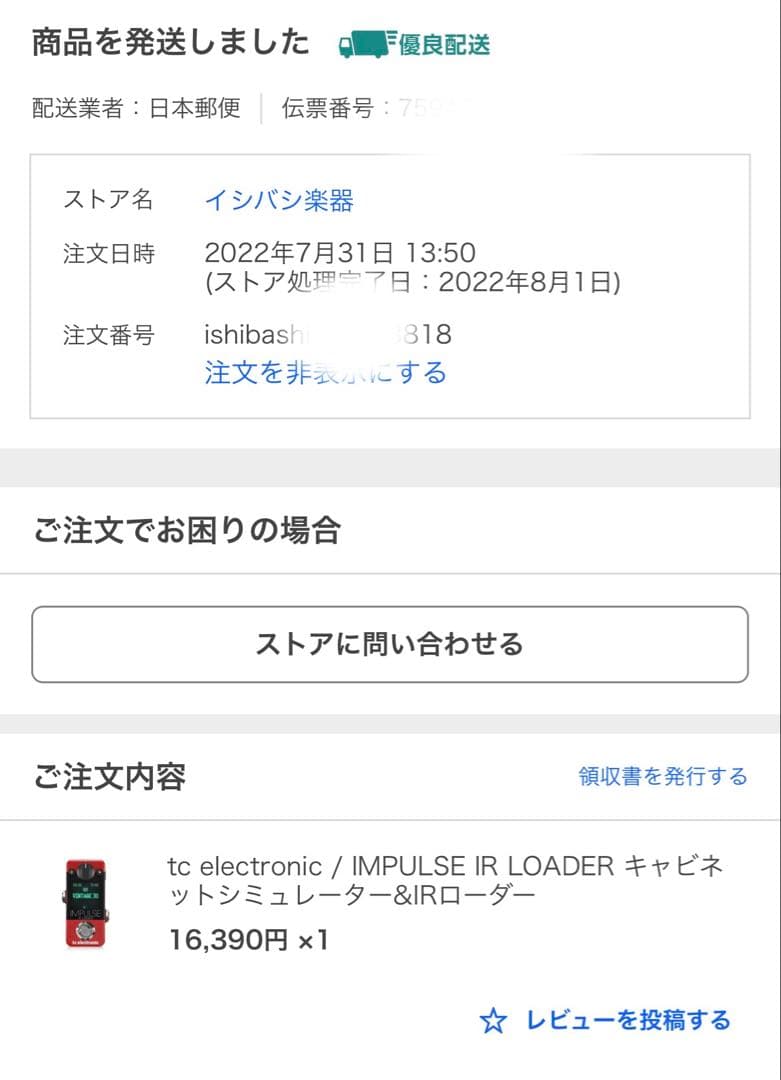Screen dimensions: 781x1080
Task: Hide the order via 注文を非表示にする
Action: click(325, 372)
